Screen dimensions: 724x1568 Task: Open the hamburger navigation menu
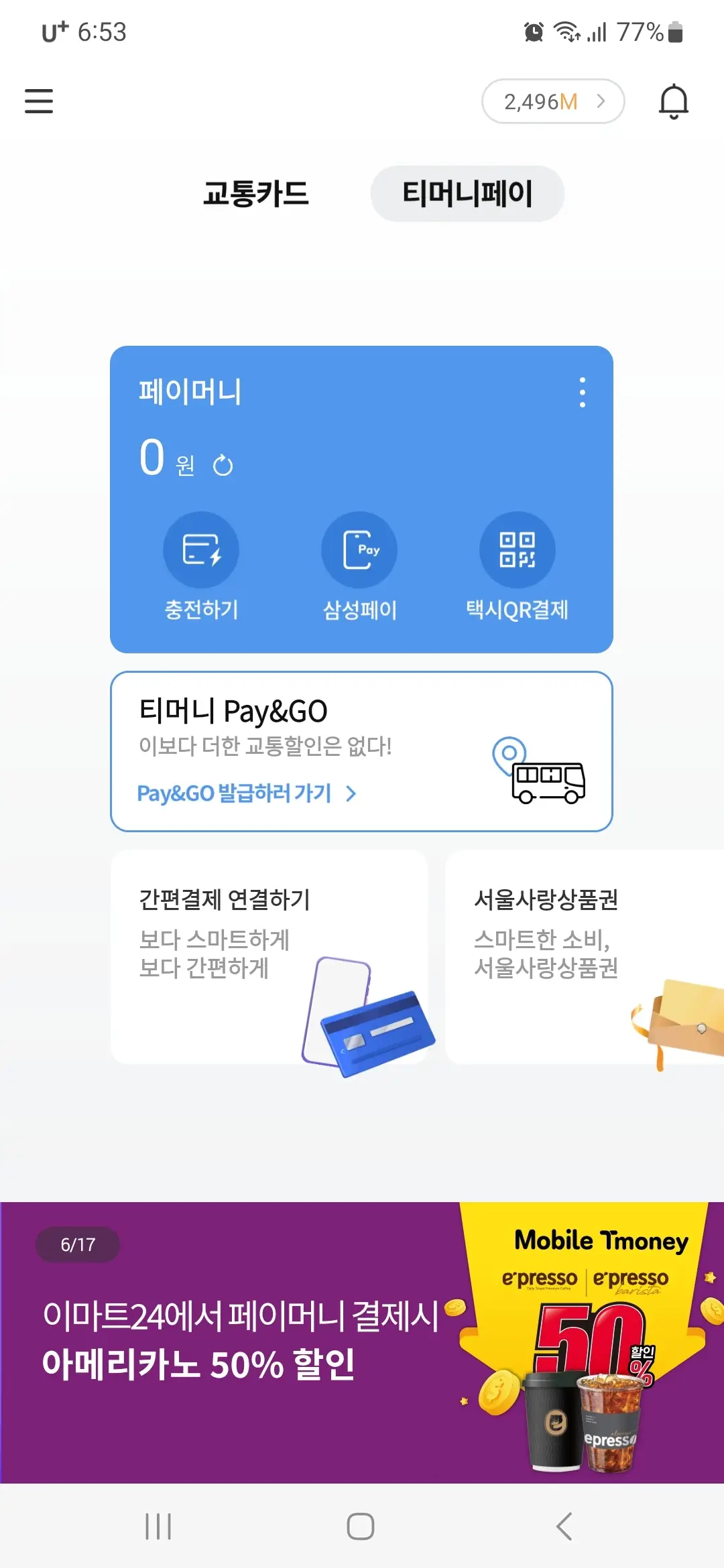point(38,101)
